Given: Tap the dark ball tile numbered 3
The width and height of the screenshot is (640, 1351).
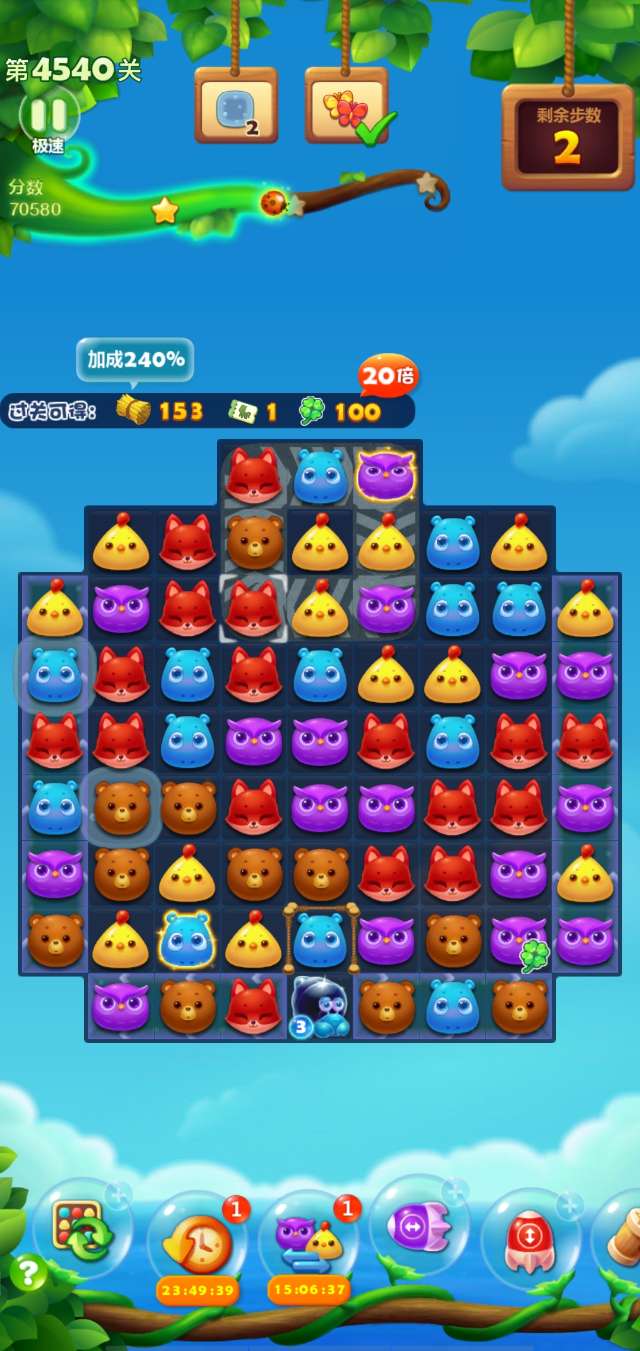Looking at the screenshot, I should click(320, 1004).
